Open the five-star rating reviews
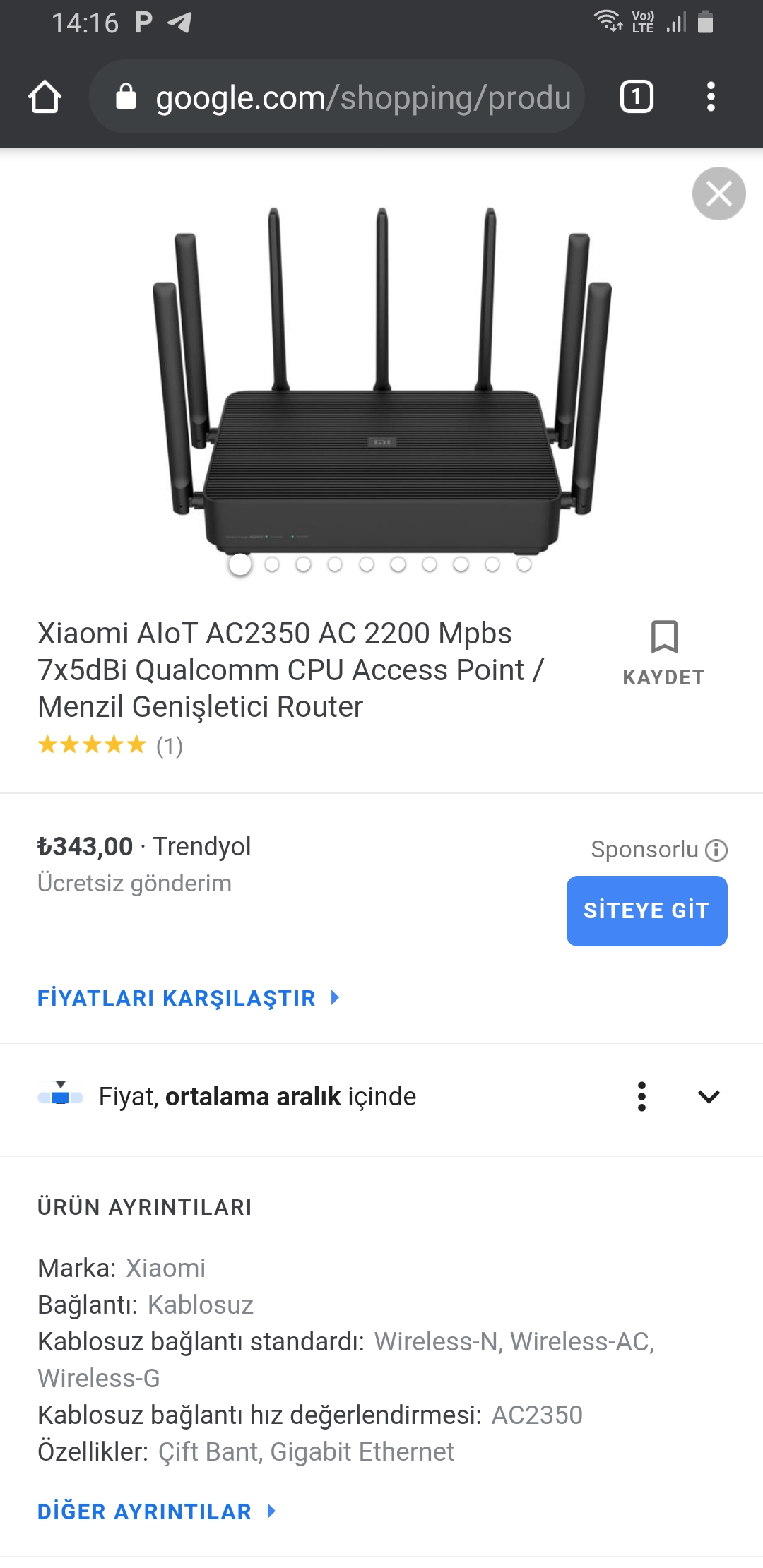The height and width of the screenshot is (1568, 763). click(110, 745)
